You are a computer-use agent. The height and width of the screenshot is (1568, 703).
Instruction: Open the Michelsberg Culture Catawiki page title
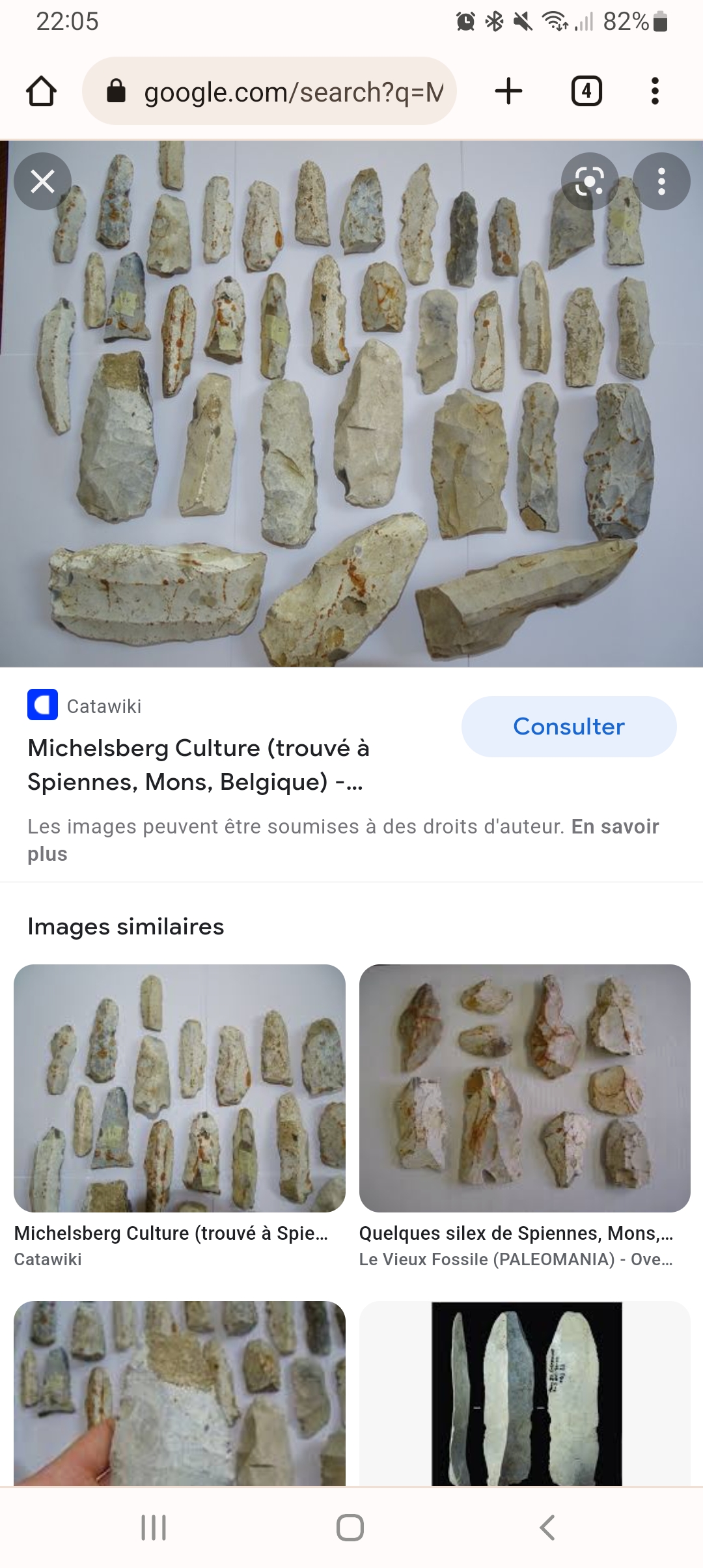[199, 765]
